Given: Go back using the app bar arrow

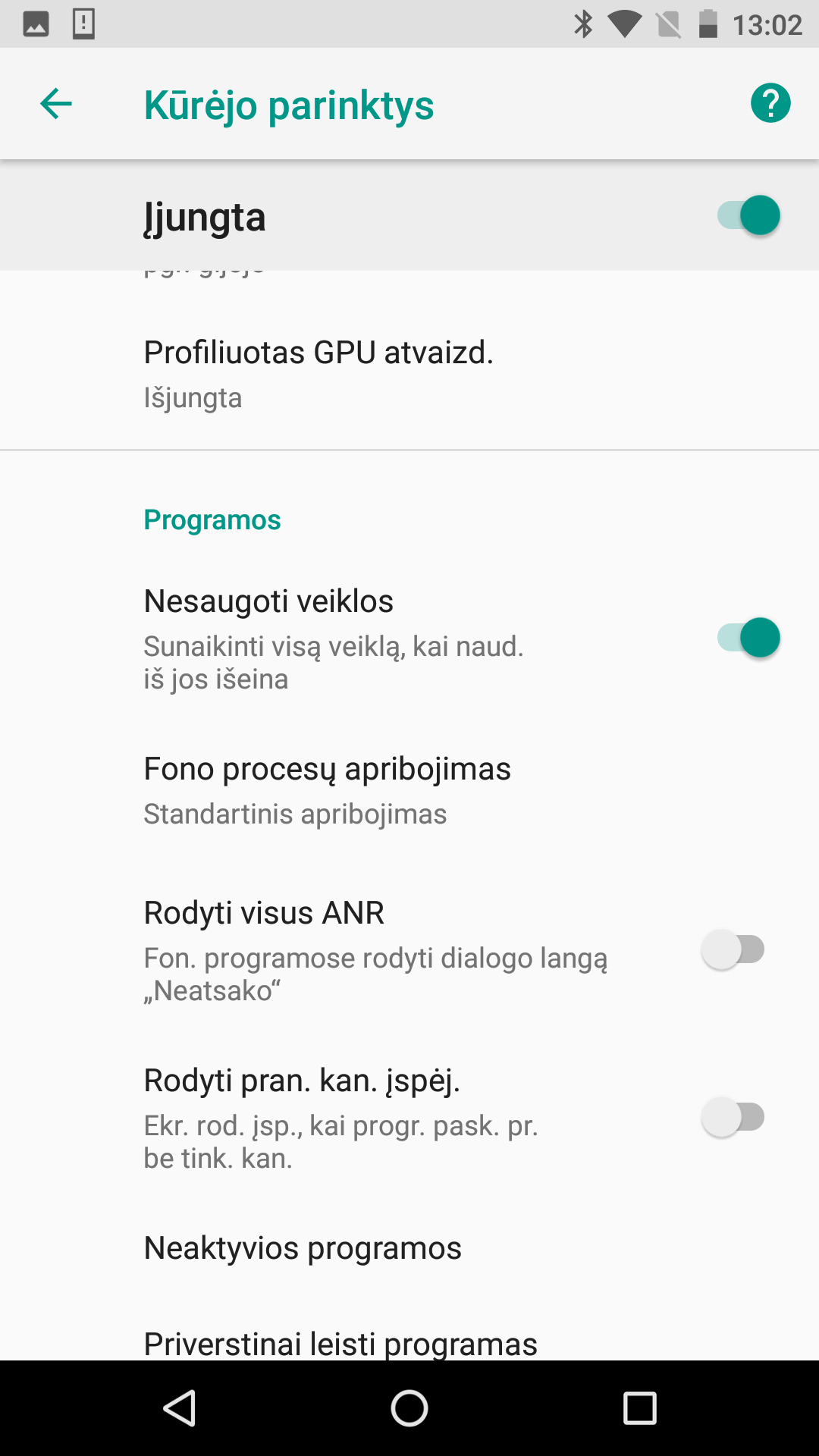Looking at the screenshot, I should (56, 104).
